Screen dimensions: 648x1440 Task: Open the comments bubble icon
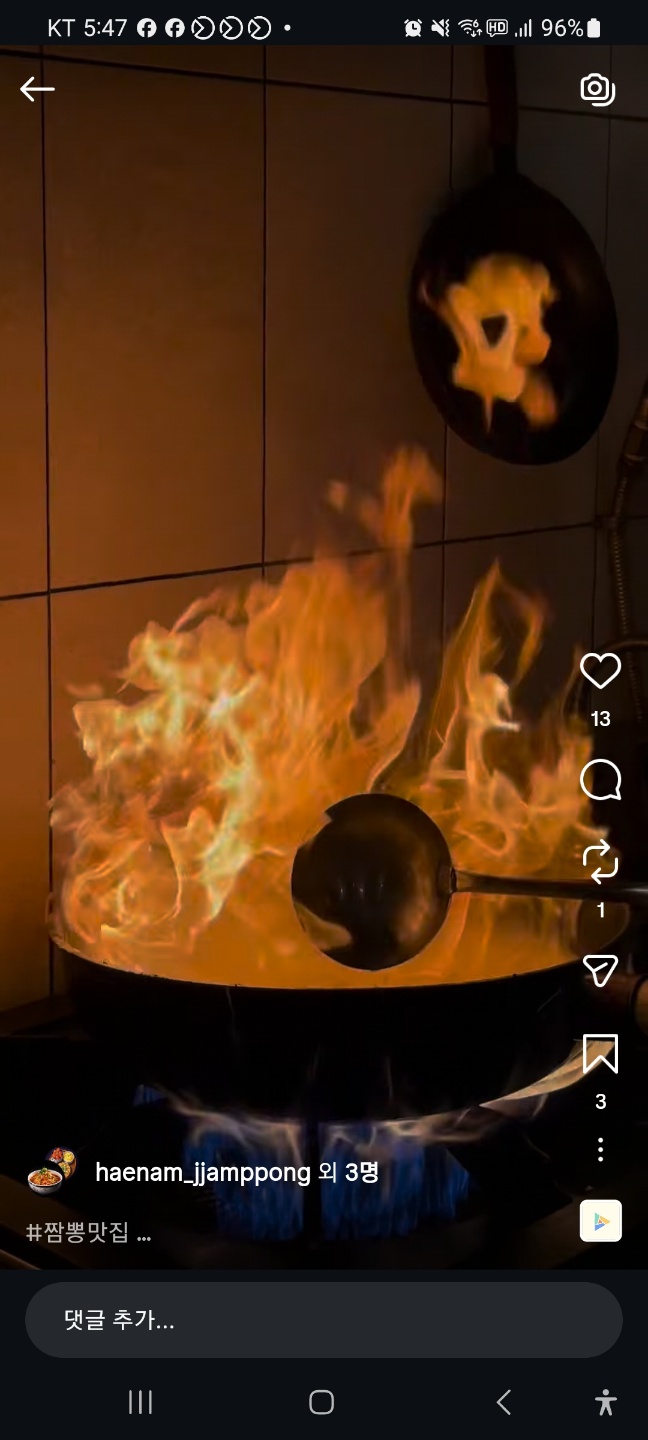pos(600,780)
